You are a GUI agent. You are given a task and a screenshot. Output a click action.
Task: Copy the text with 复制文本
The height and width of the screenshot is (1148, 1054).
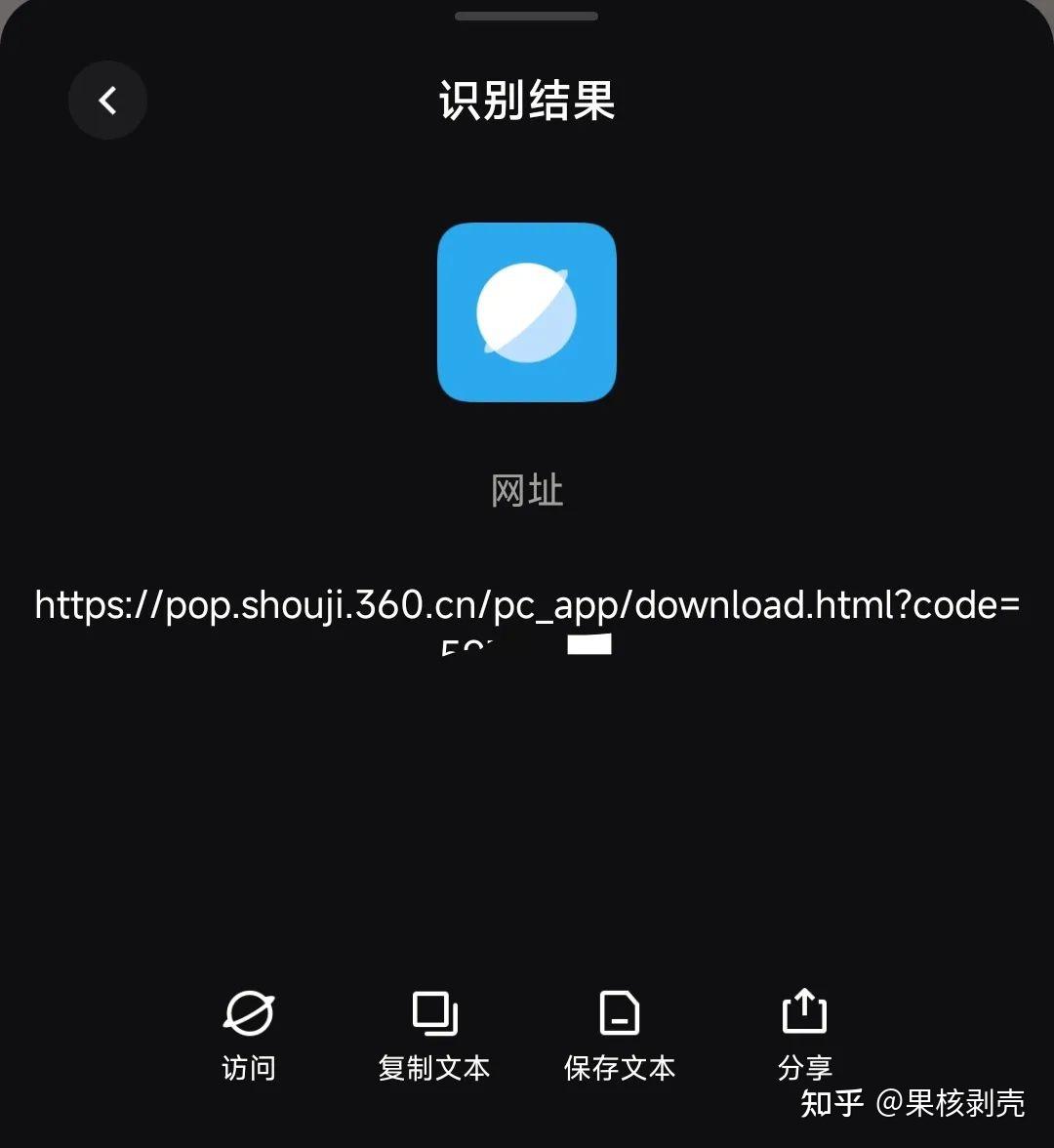point(434,1035)
